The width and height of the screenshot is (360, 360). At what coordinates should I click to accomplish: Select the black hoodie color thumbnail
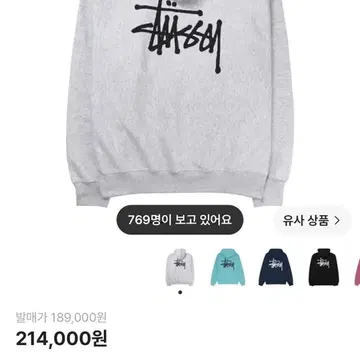point(324,267)
